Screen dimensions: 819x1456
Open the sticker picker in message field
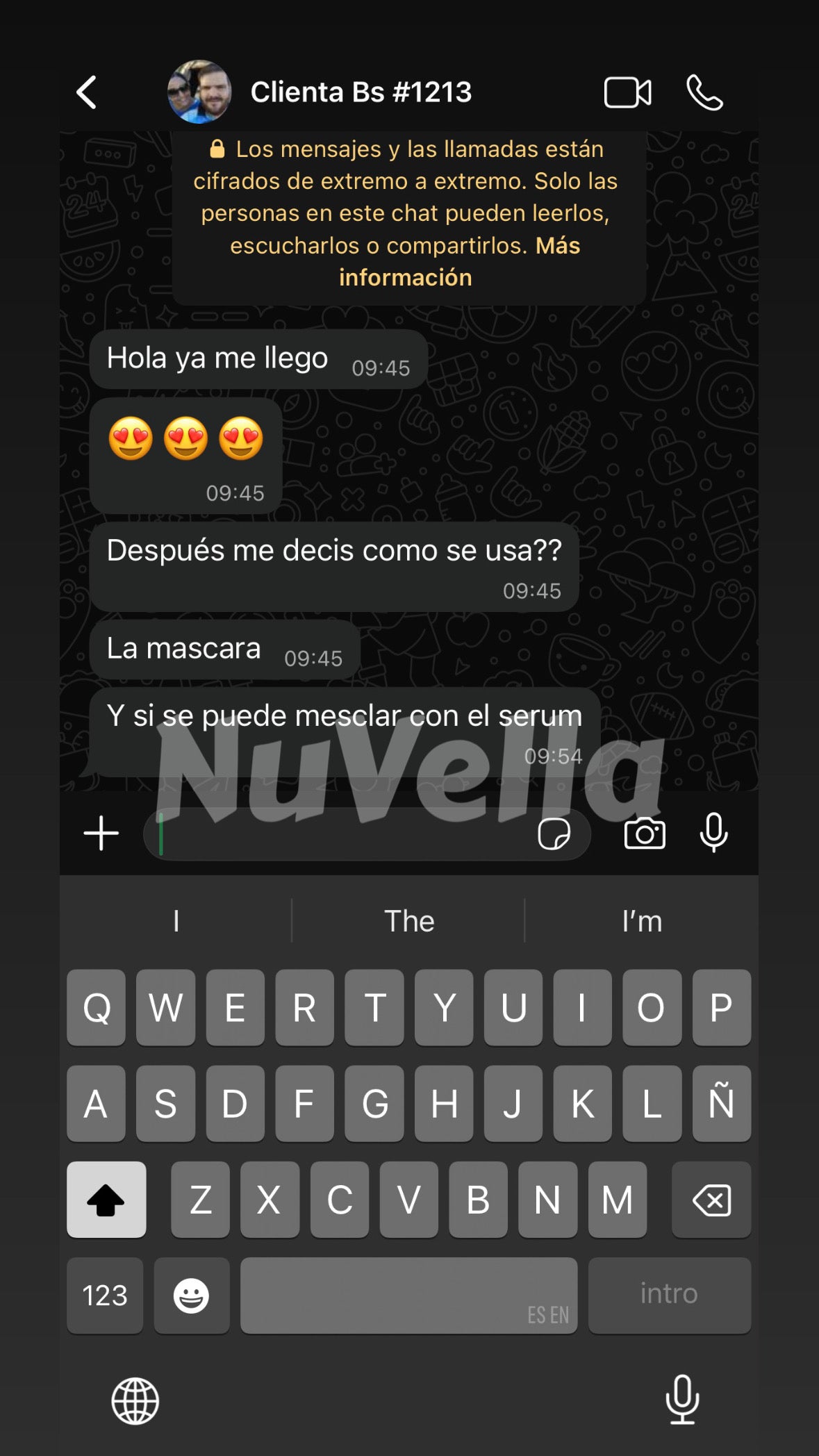point(554,834)
